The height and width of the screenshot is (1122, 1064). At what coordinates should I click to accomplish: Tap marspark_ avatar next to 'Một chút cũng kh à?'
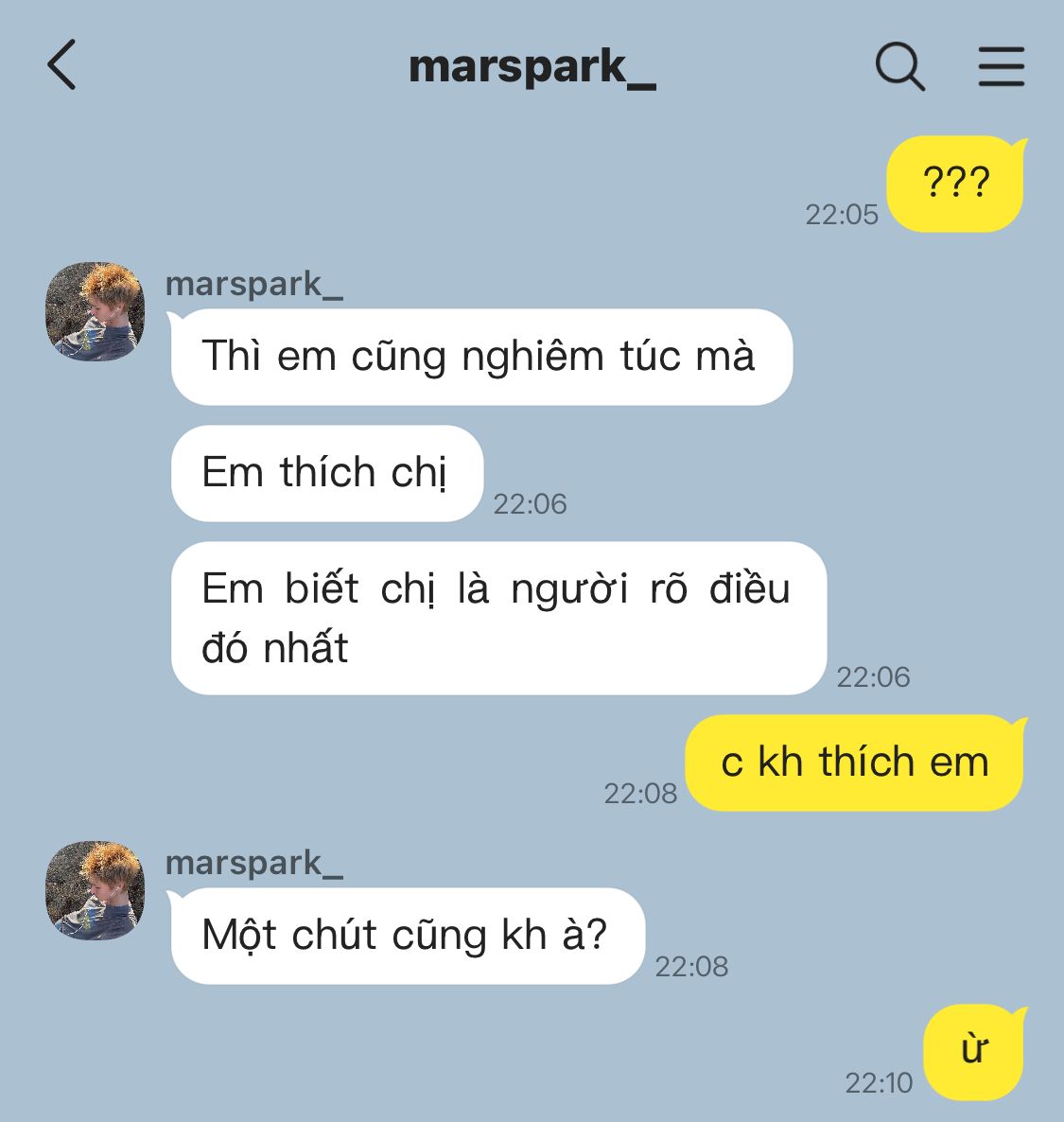pos(95,890)
